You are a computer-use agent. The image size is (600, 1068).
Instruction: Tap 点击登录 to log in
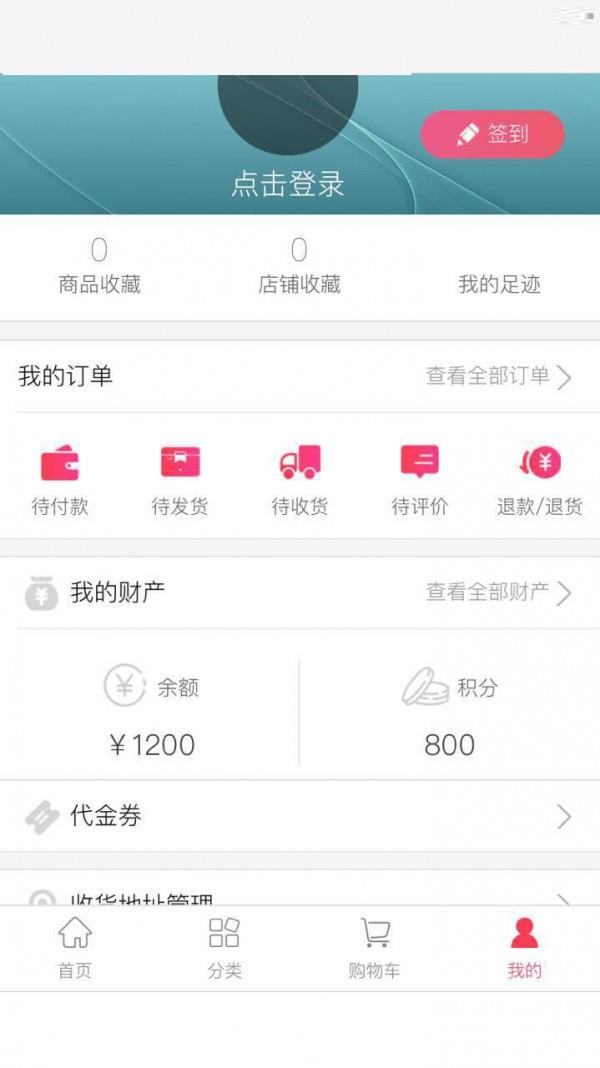(287, 184)
